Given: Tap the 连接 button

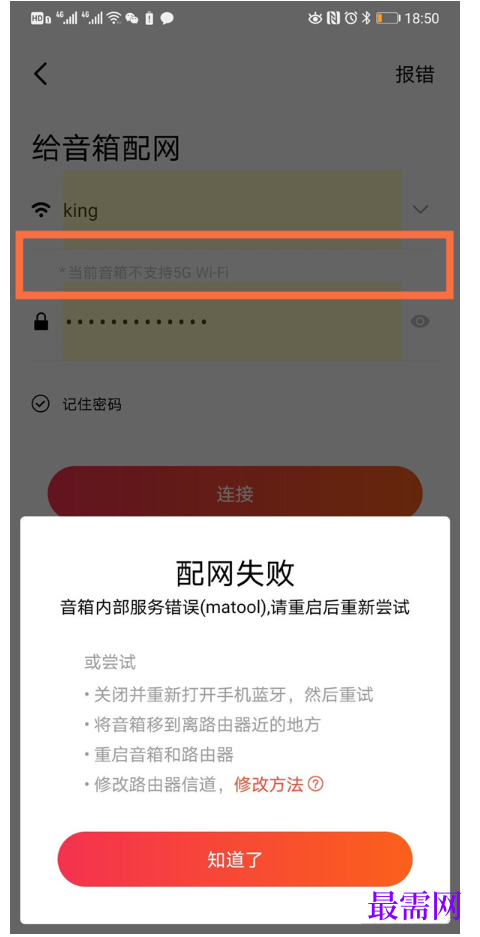Looking at the screenshot, I should 235,494.
